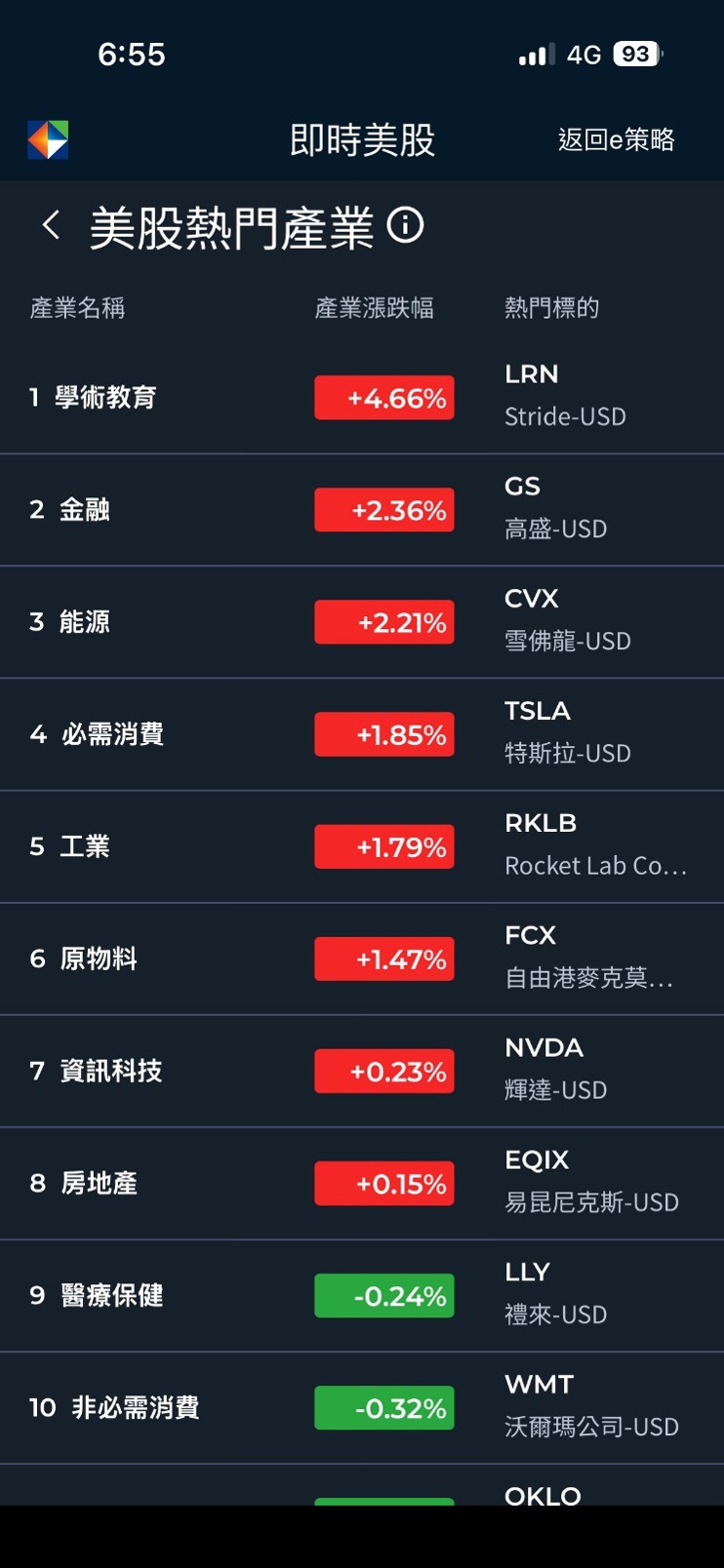724x1568 pixels.
Task: Tap the red +4.66% badge for 學術教育
Action: click(383, 397)
